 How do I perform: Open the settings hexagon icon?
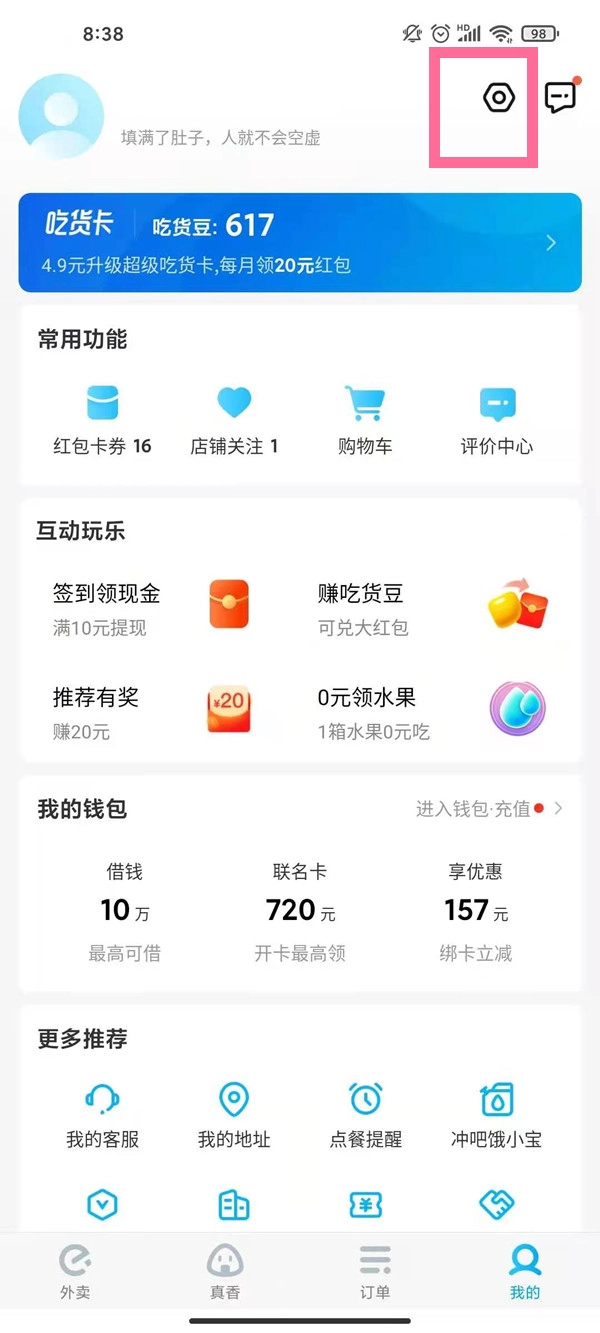click(498, 98)
